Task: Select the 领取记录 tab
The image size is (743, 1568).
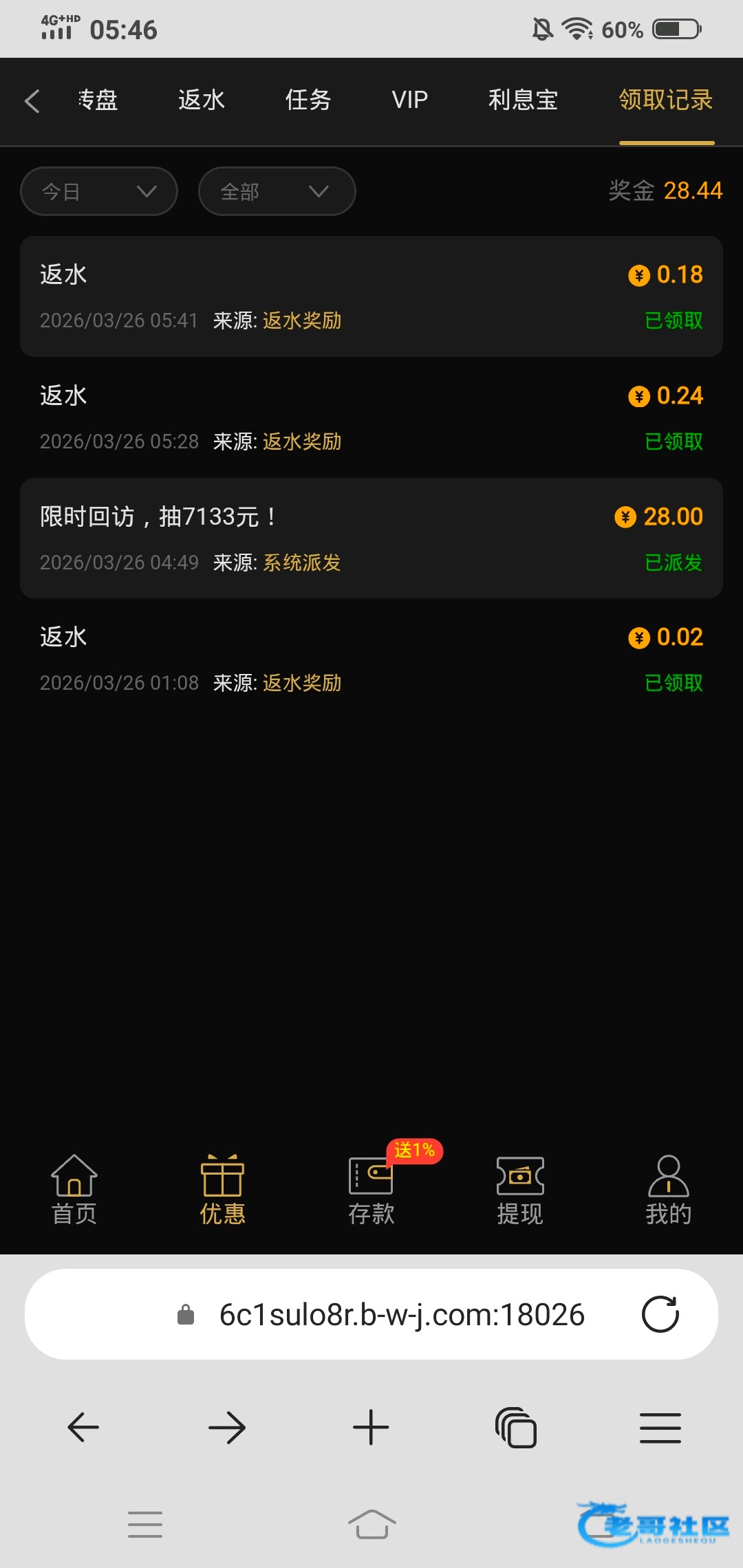Action: click(x=665, y=100)
